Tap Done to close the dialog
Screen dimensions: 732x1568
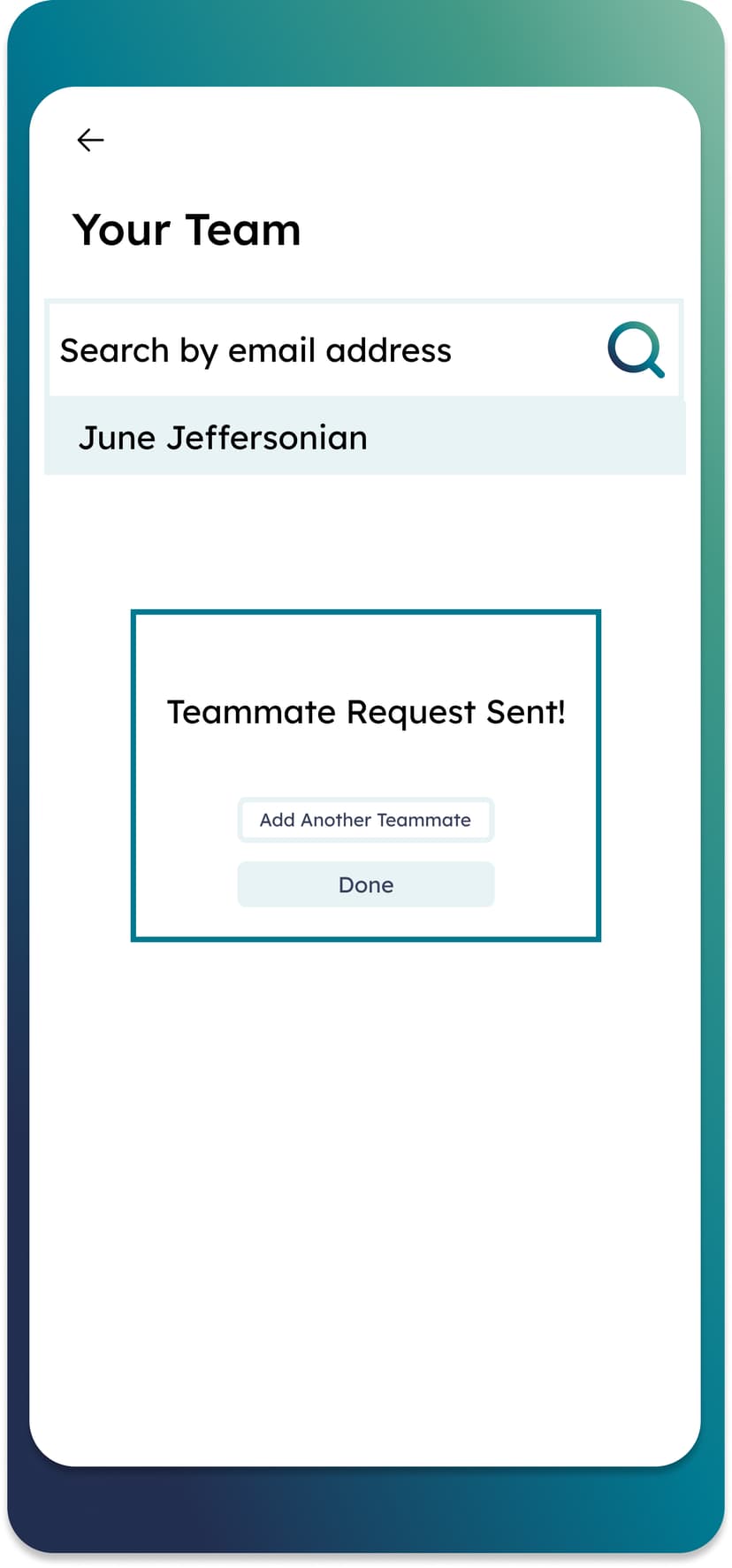pos(366,884)
